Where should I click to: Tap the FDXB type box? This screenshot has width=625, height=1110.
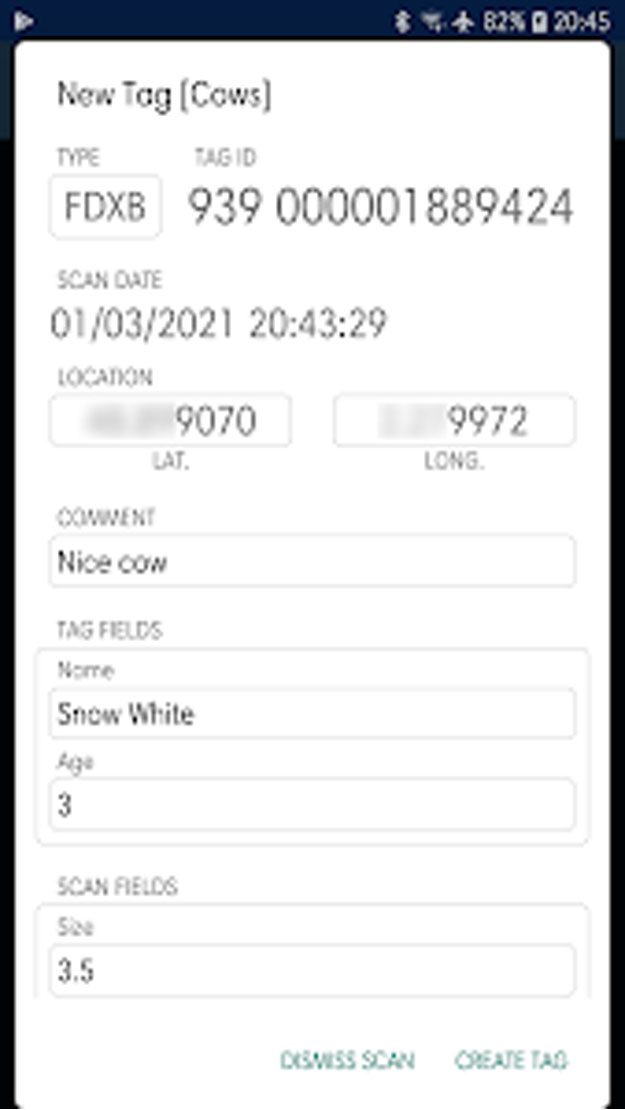[x=105, y=207]
